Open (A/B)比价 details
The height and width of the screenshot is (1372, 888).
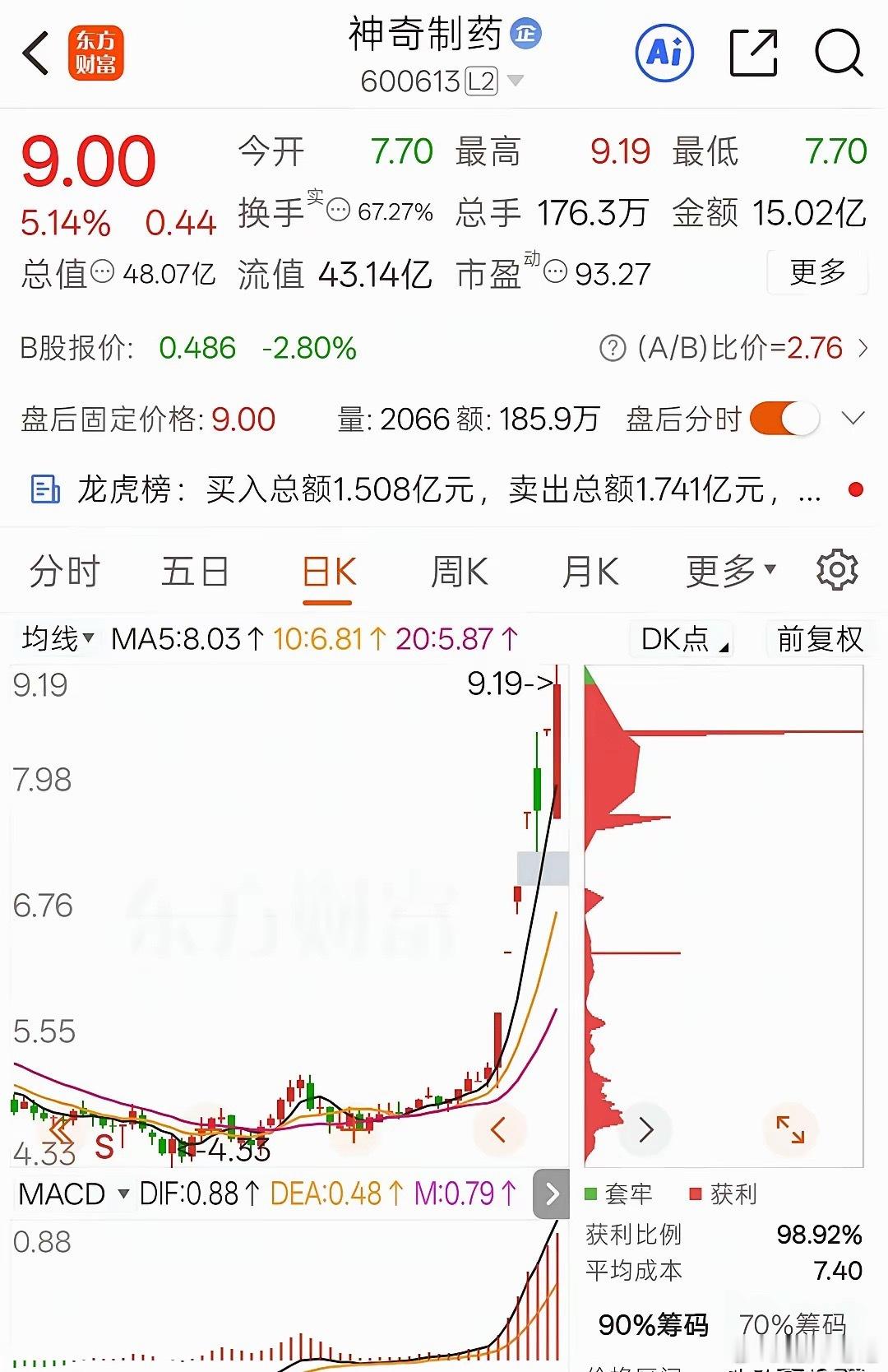tap(733, 348)
